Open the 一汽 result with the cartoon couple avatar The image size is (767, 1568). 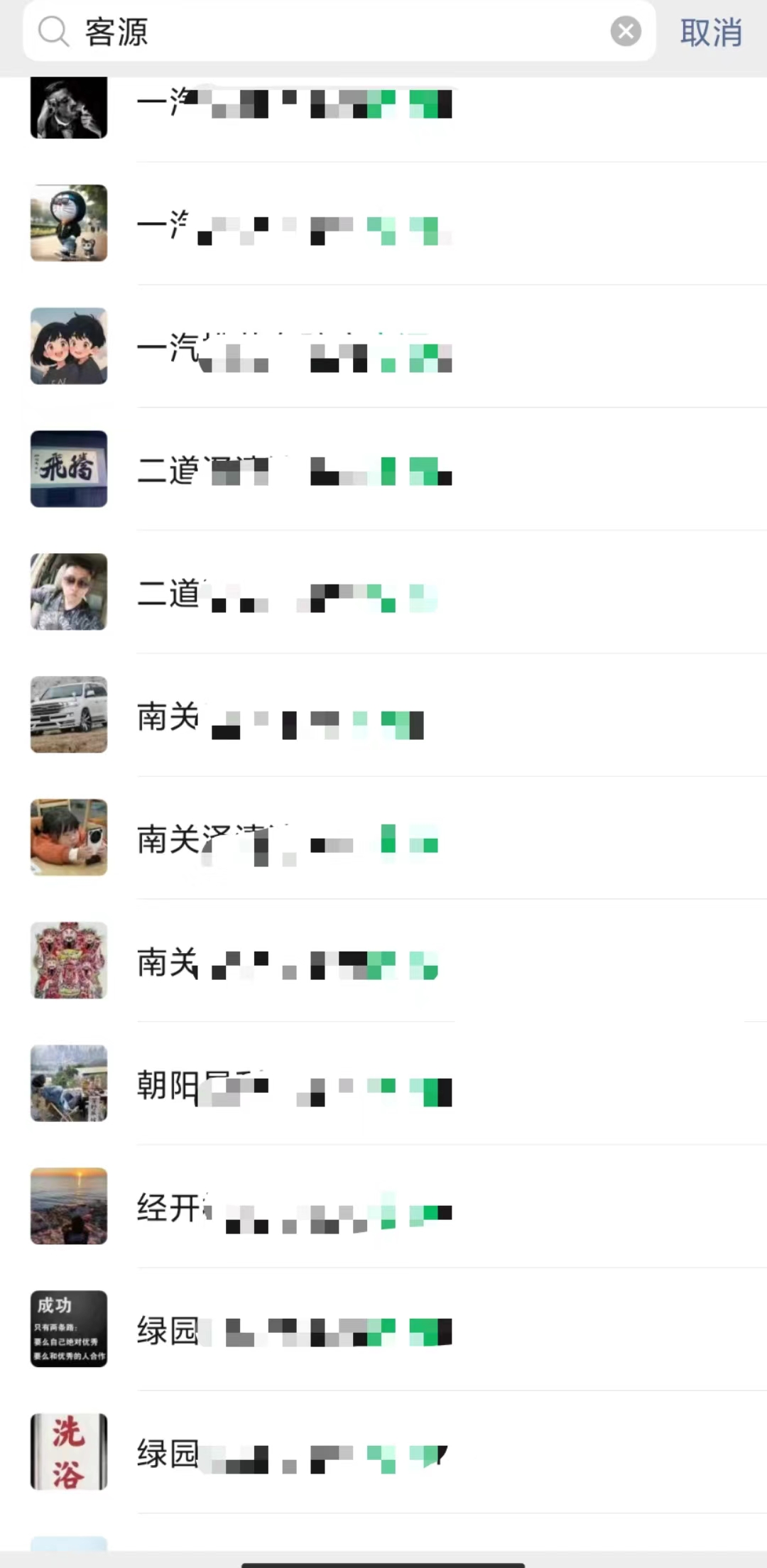point(383,347)
